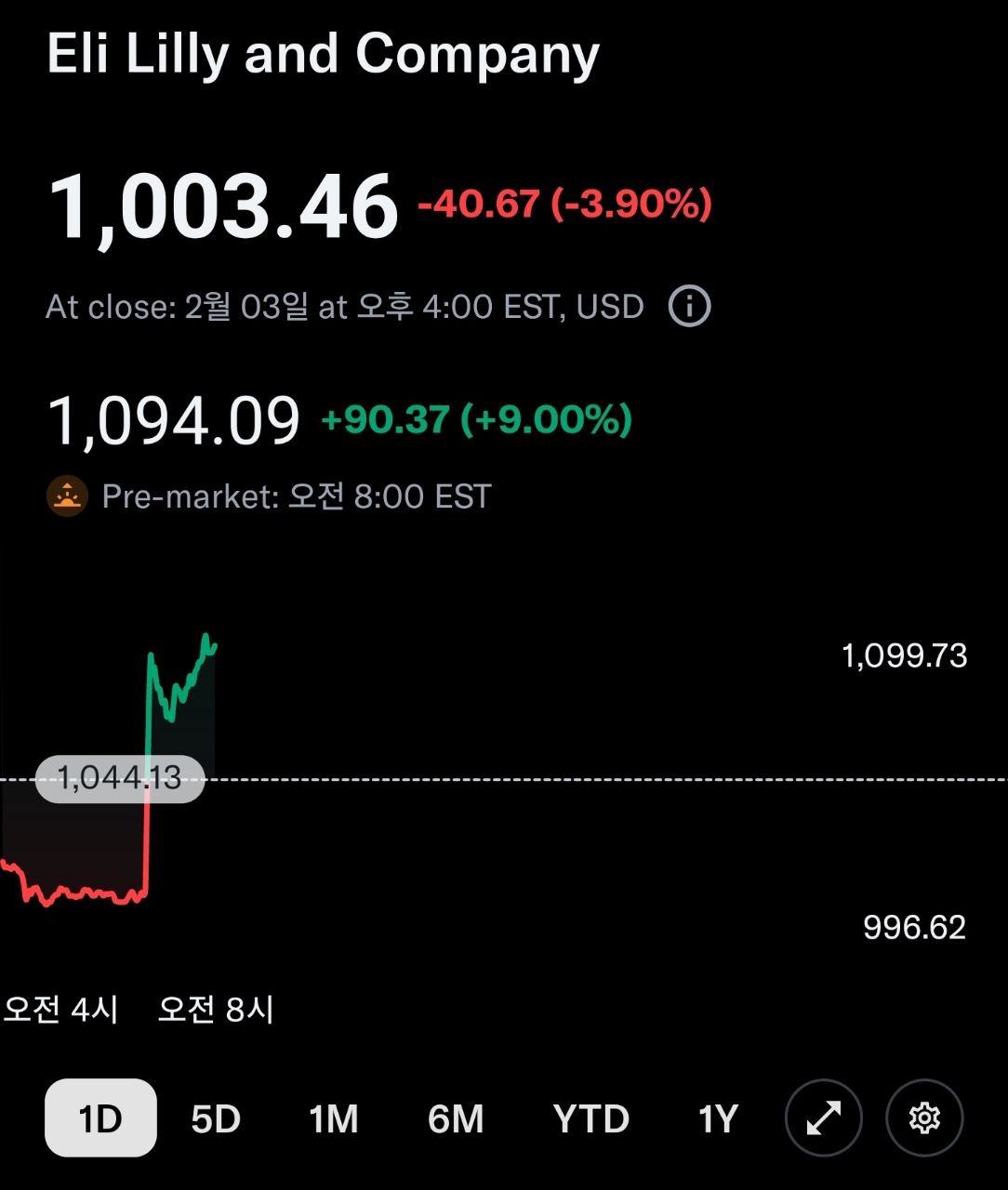View the 1Y chart range
1008x1190 pixels.
click(718, 1118)
